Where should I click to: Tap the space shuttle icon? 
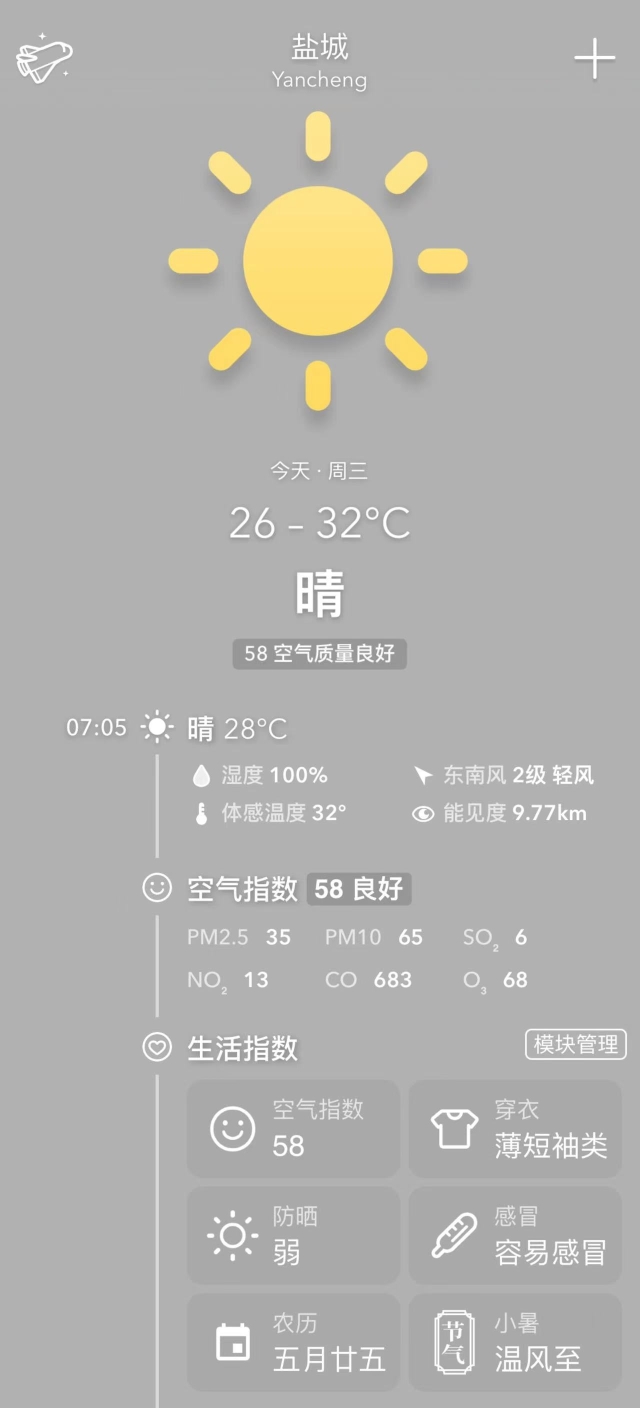44,59
